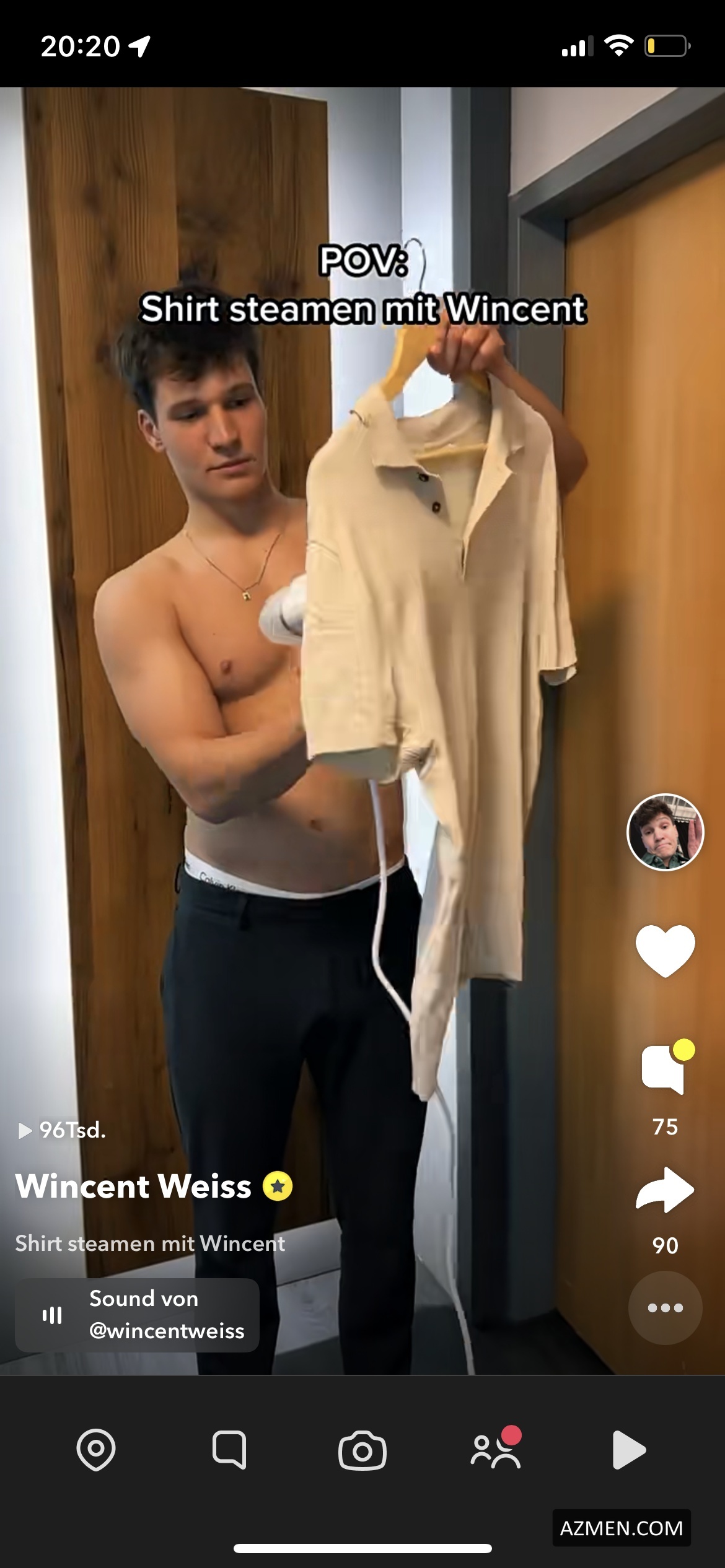Like this Spotlight video
Image resolution: width=725 pixels, height=1568 pixels.
coord(665,951)
